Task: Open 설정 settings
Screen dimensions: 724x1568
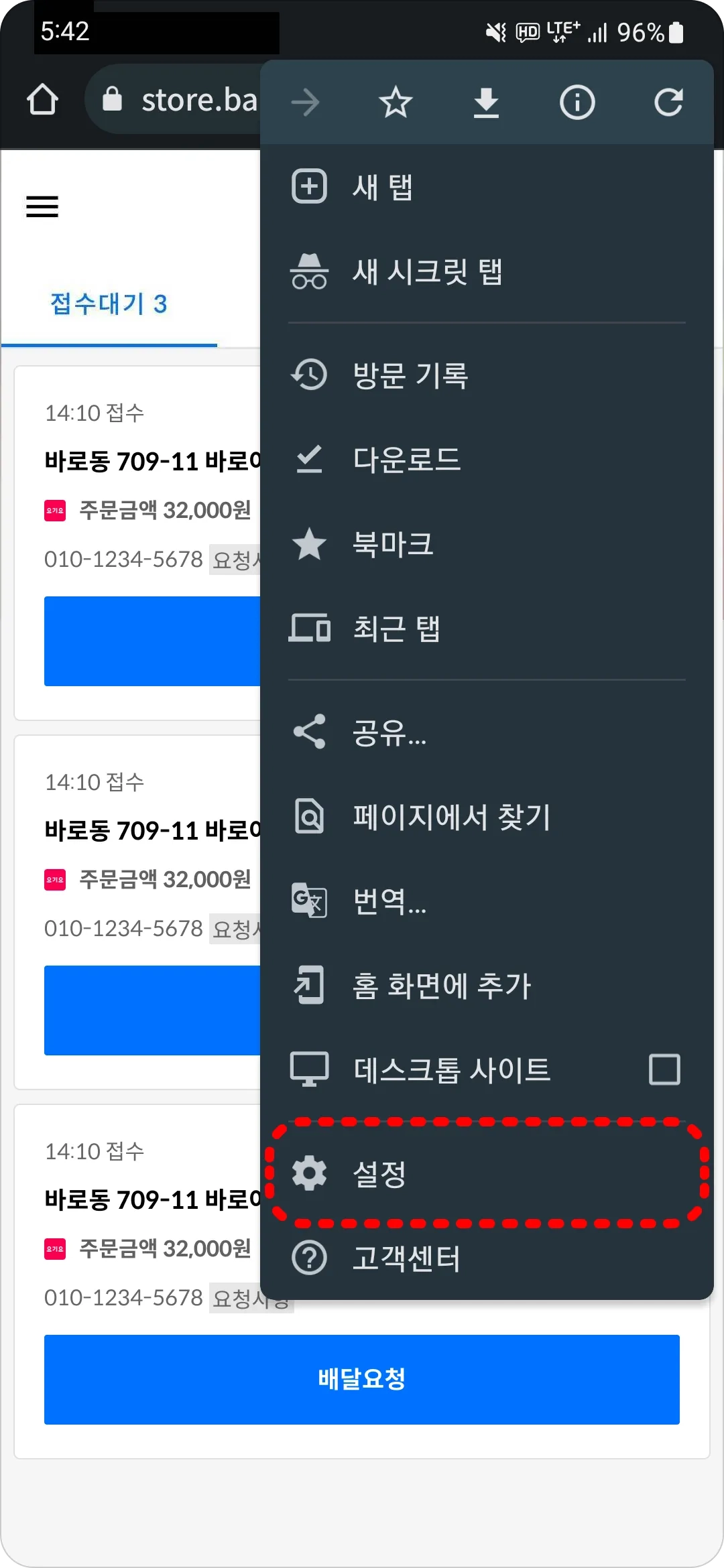Action: 379,1173
